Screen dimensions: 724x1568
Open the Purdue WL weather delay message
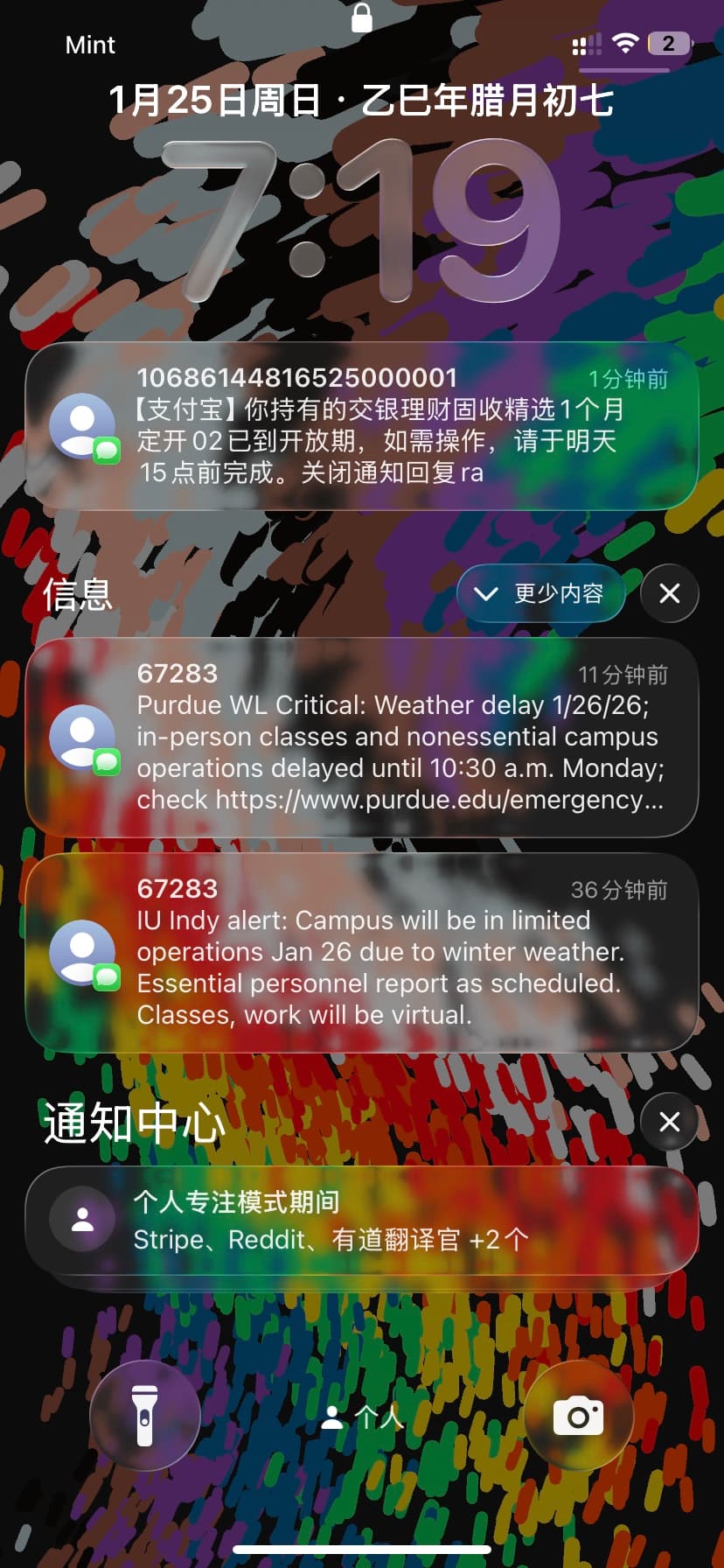point(362,738)
